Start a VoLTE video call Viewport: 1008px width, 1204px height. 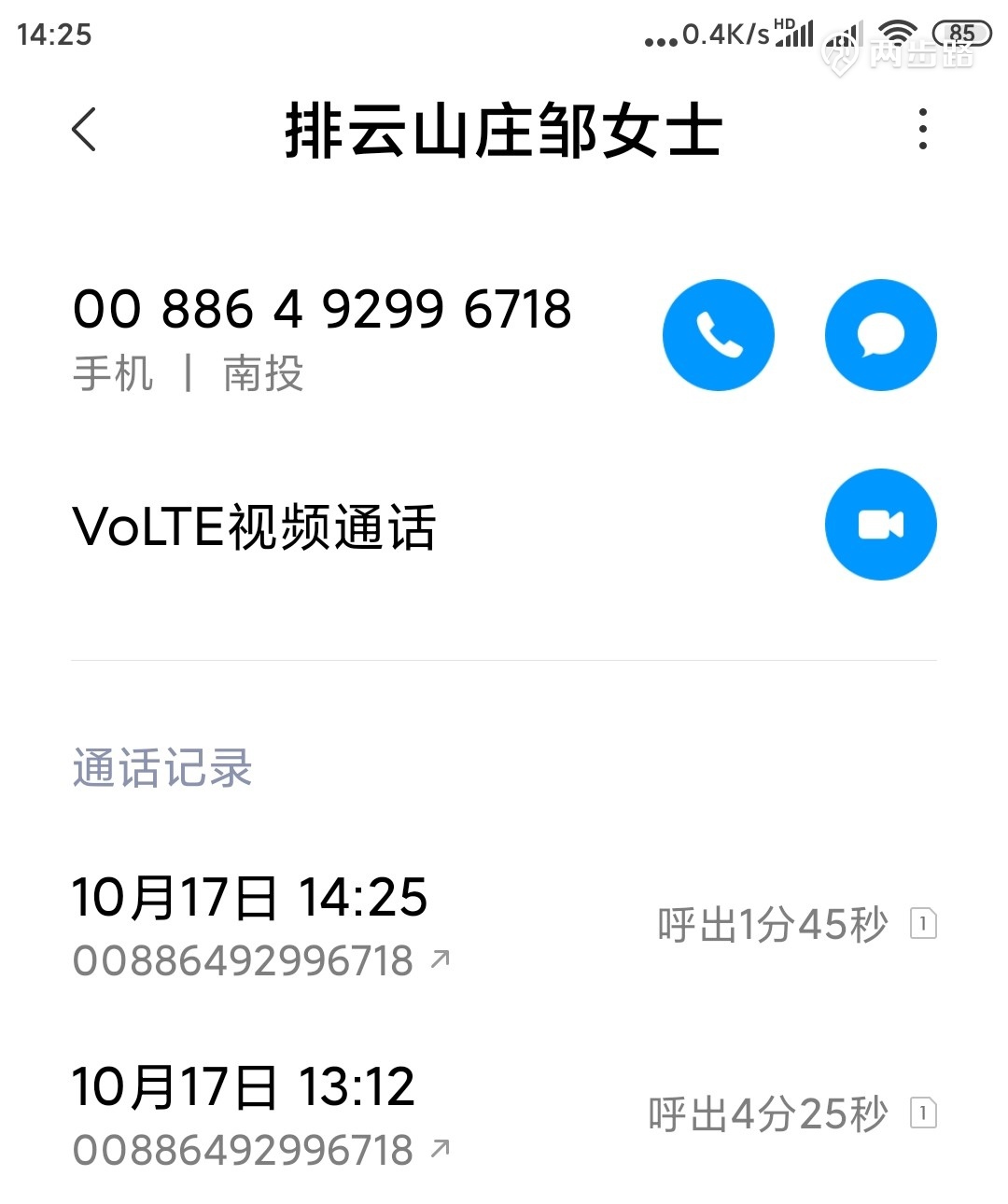[880, 525]
